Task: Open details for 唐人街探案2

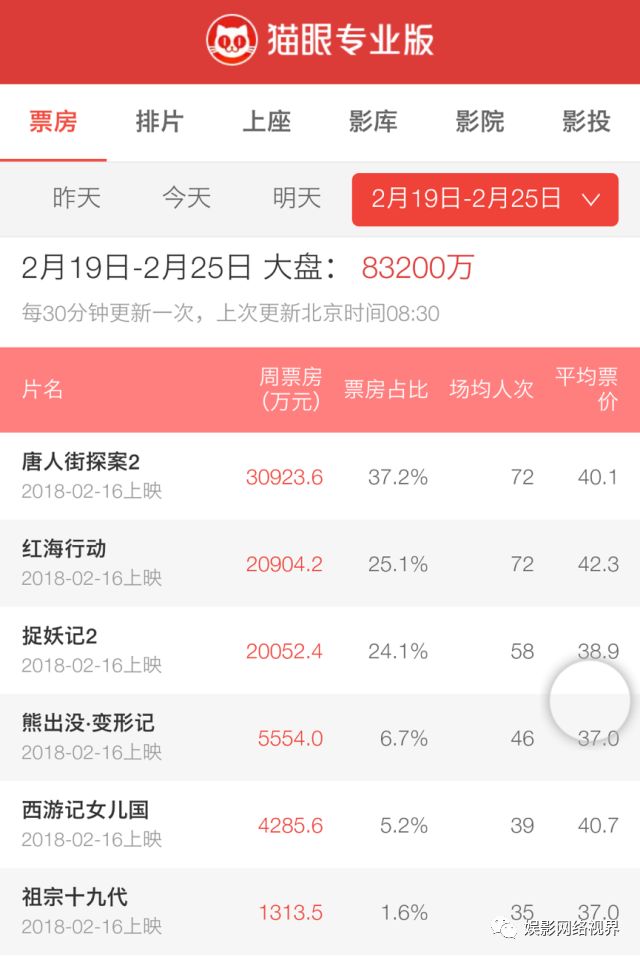Action: coord(81,462)
